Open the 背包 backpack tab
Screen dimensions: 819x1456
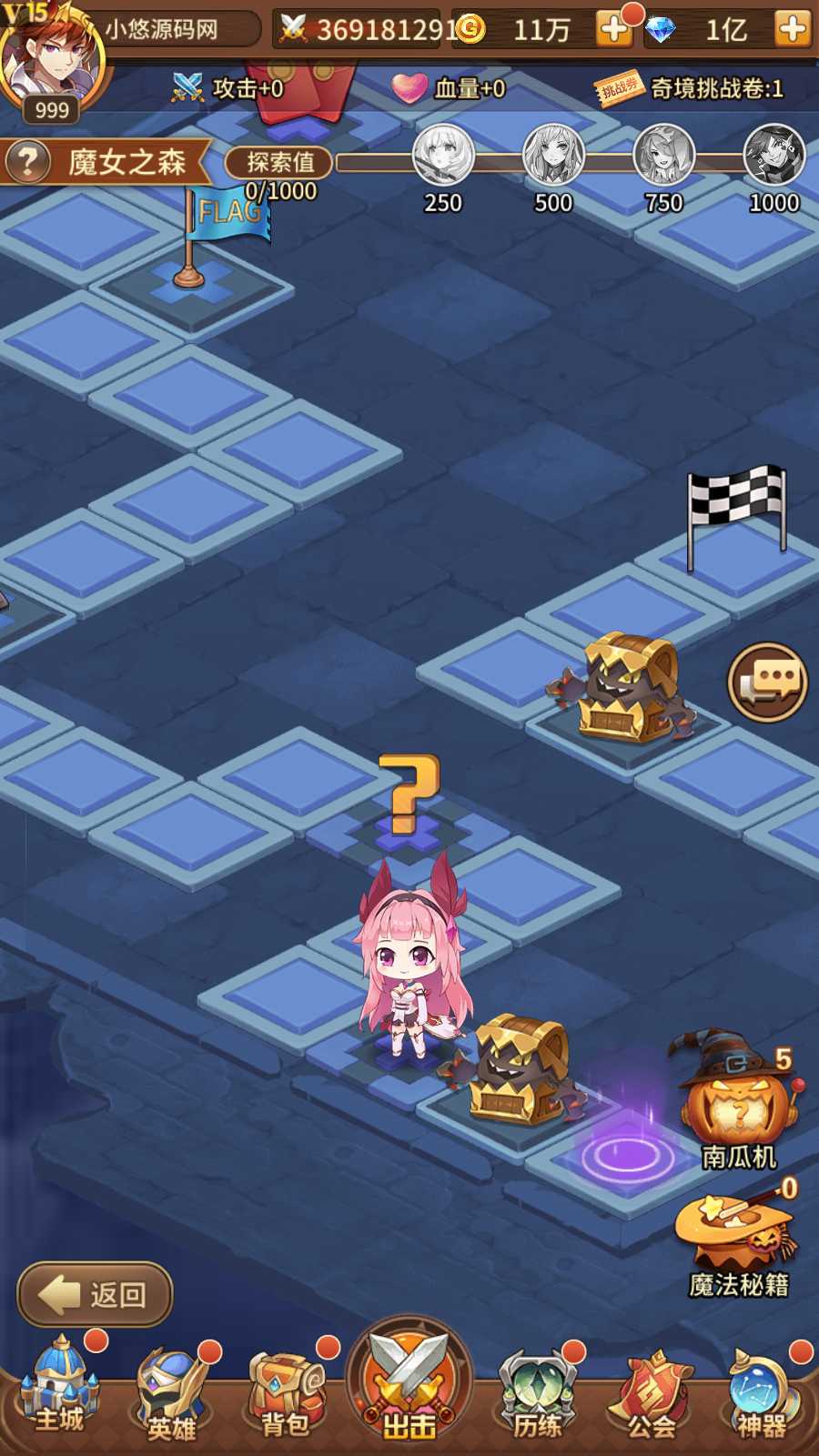286,1392
